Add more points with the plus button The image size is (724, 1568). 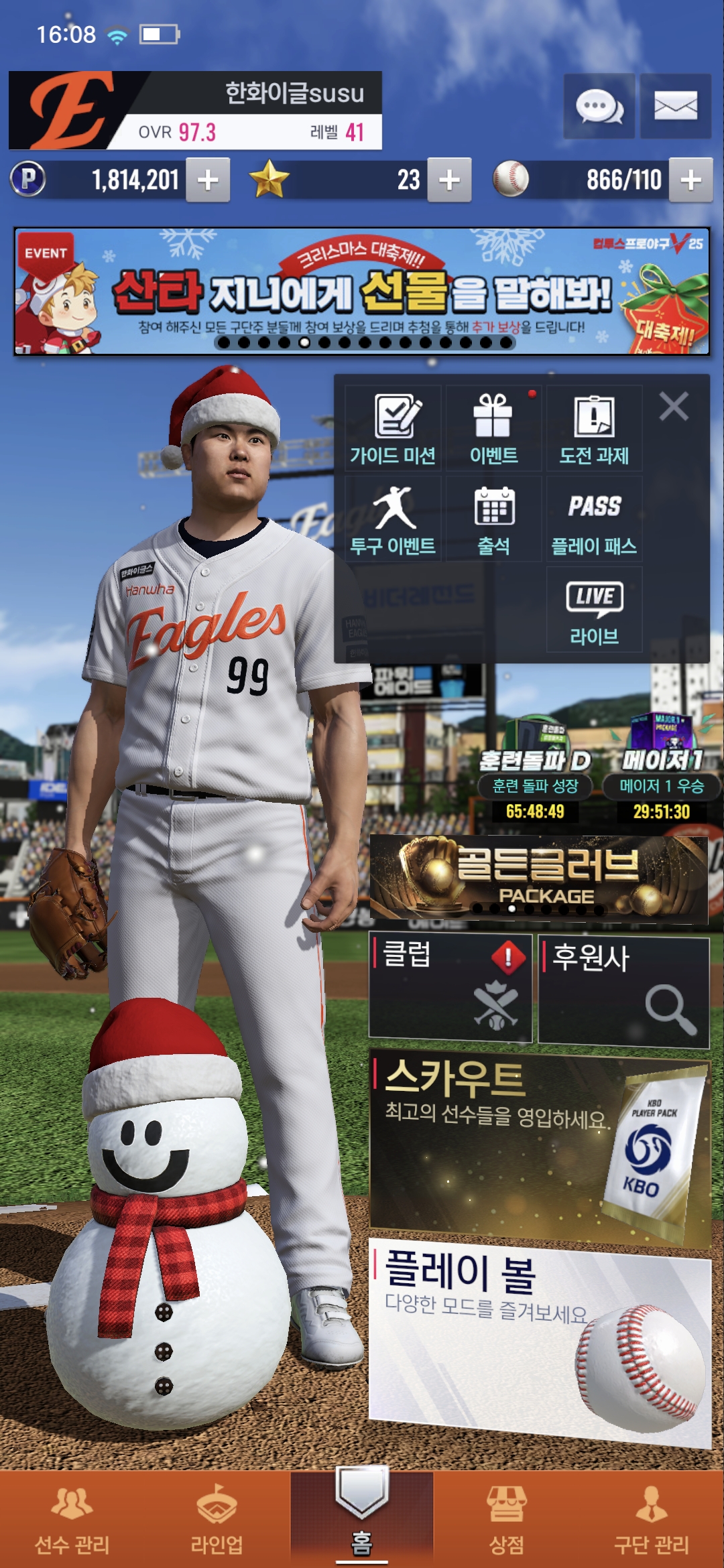(208, 180)
